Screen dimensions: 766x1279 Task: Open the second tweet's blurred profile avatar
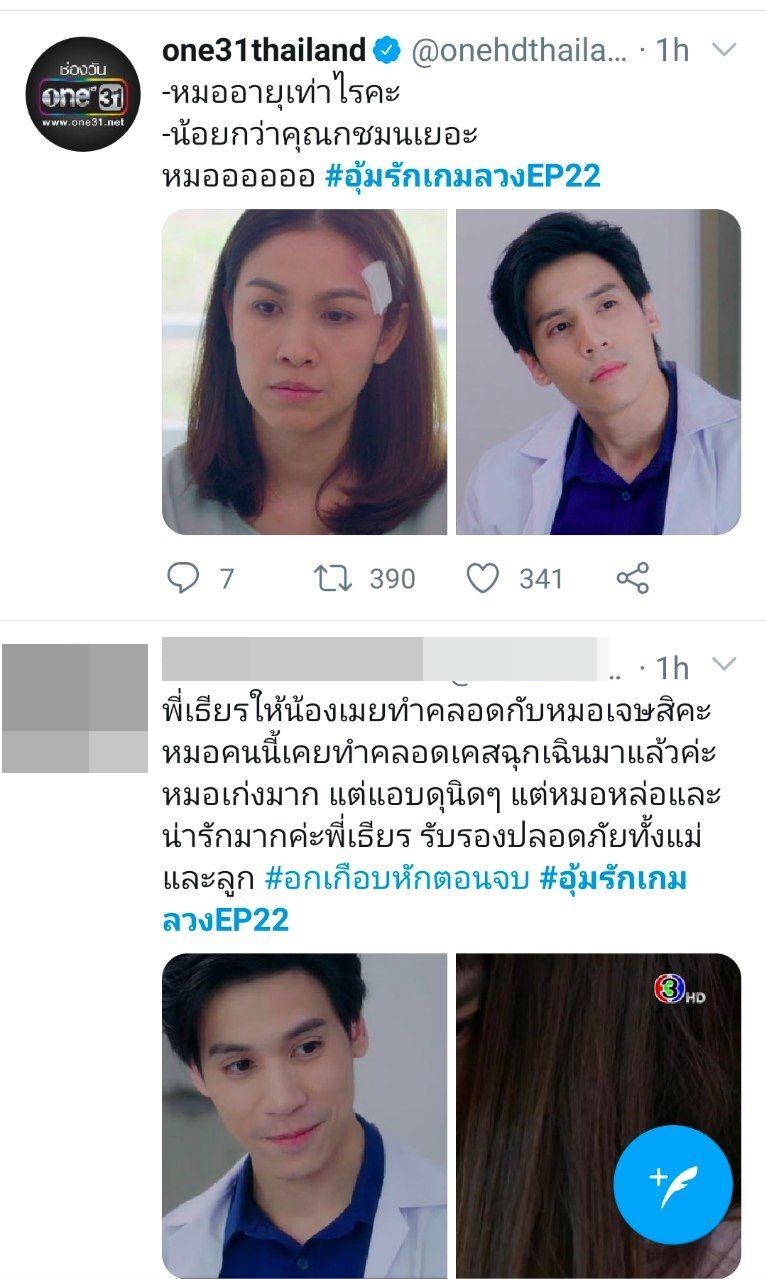pyautogui.click(x=75, y=708)
